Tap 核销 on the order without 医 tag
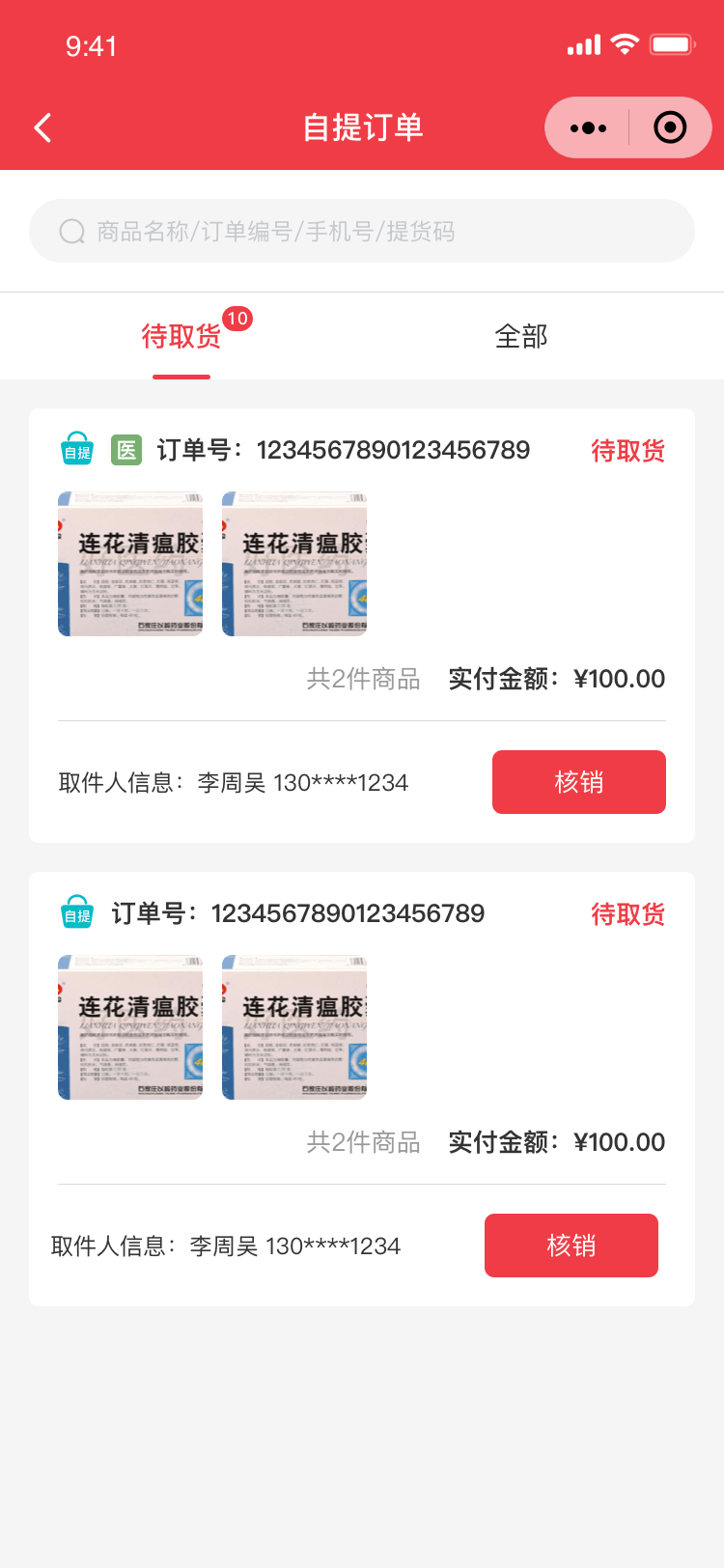724x1568 pixels. 571,1246
